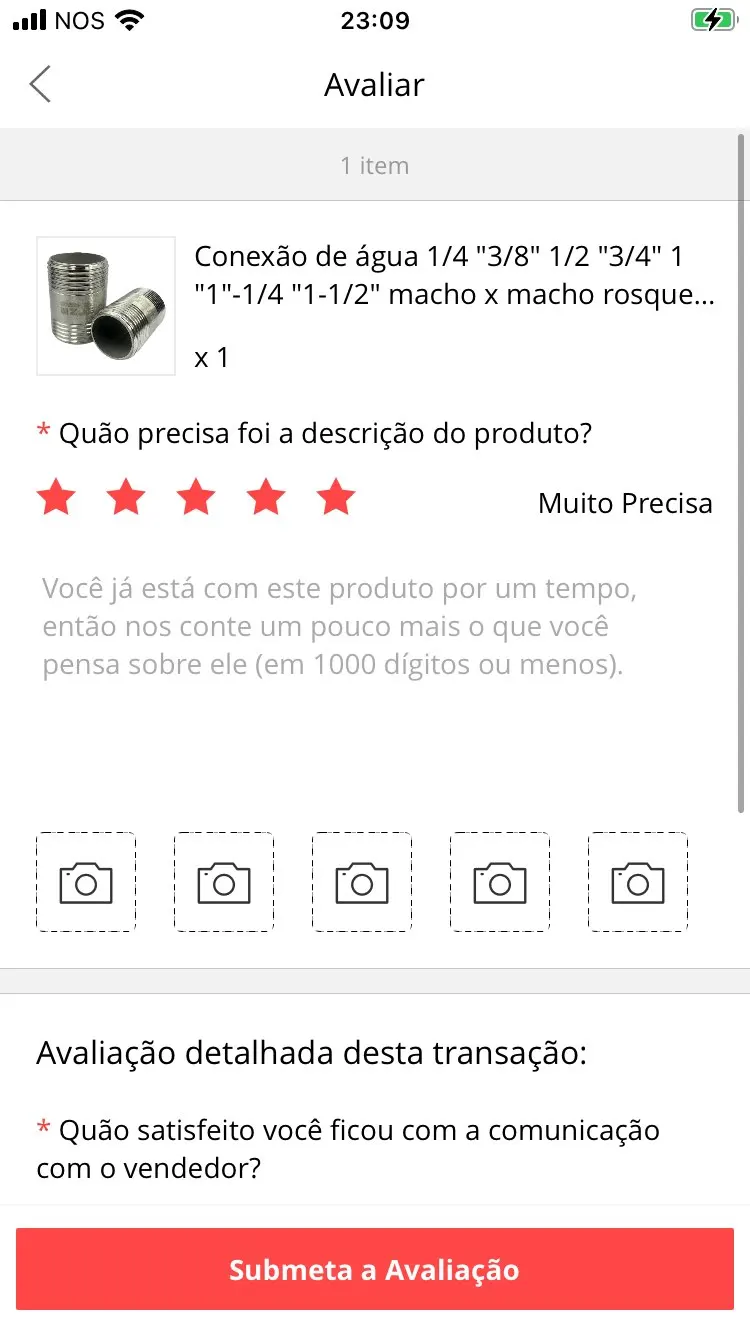The width and height of the screenshot is (750, 1334).
Task: Rate product description three stars
Action: click(196, 497)
